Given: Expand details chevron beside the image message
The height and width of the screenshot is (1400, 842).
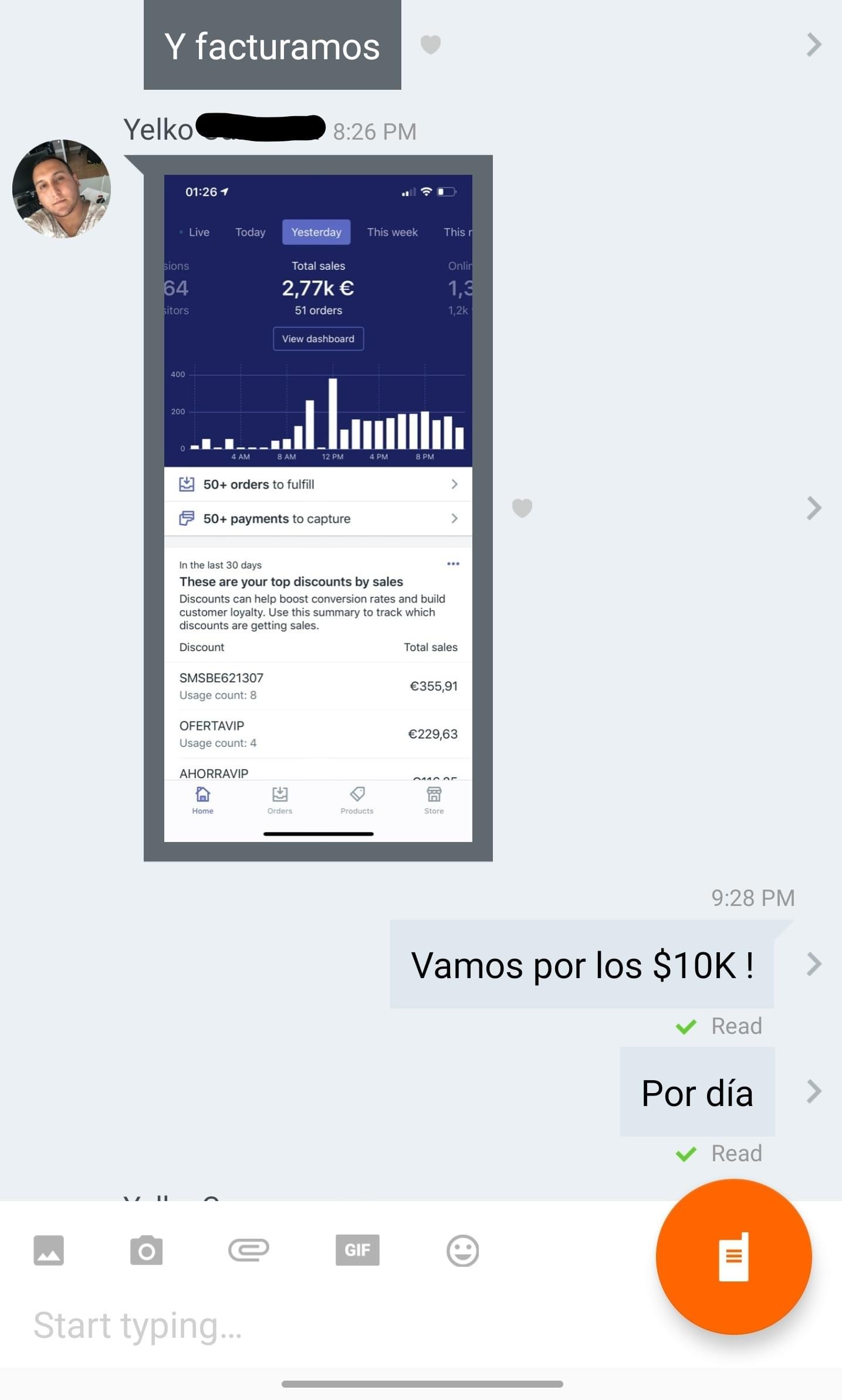Looking at the screenshot, I should (x=813, y=508).
